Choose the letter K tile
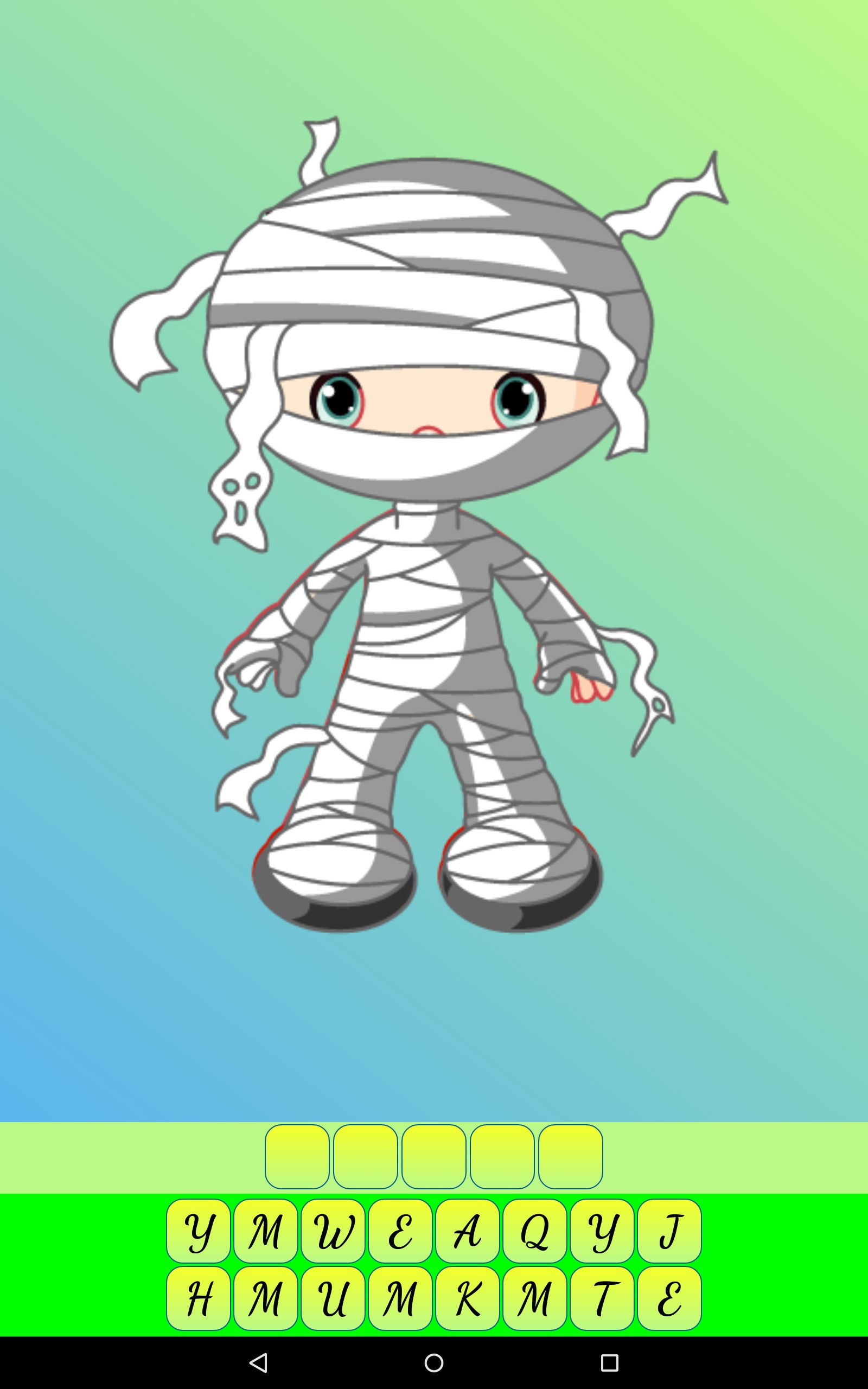 tap(467, 1298)
